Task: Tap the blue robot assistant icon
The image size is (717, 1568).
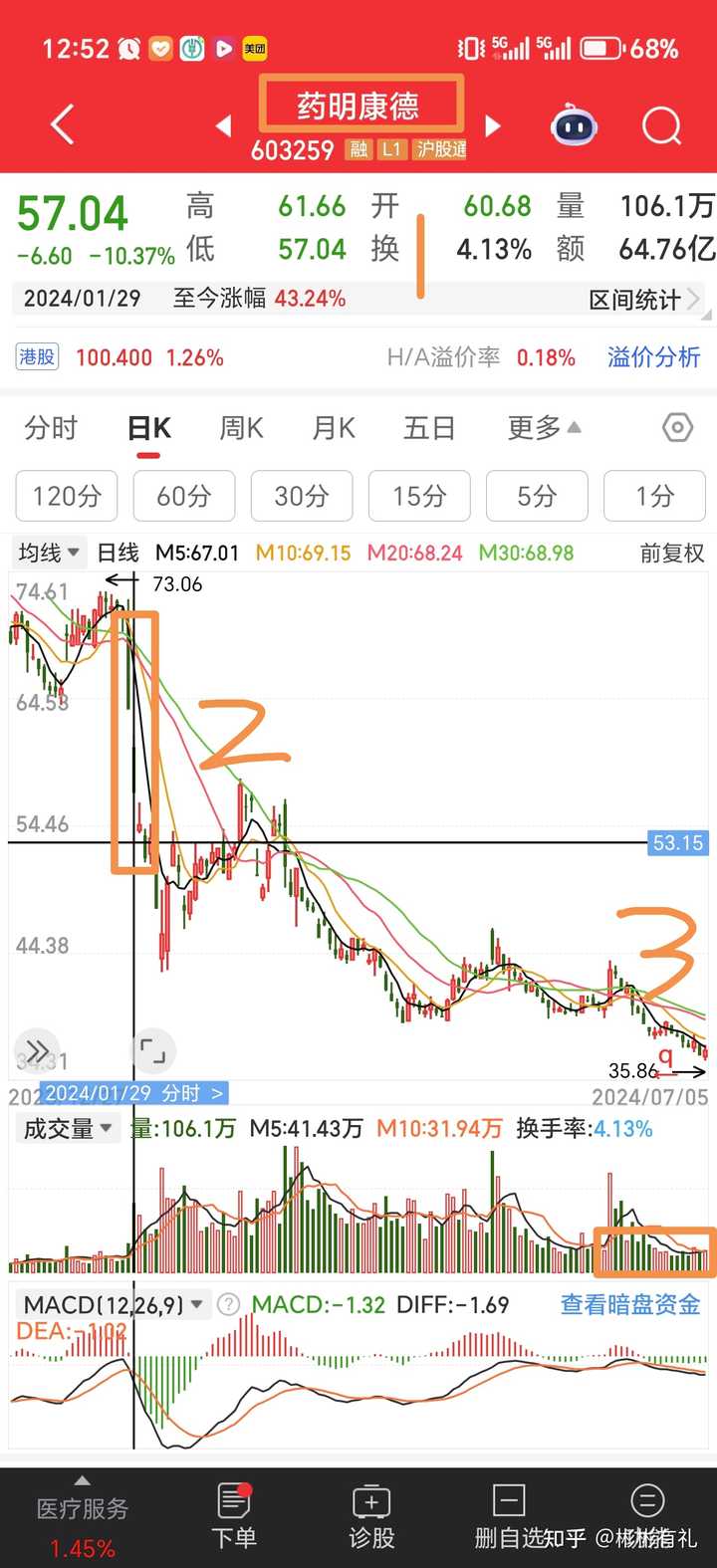Action: 573,127
